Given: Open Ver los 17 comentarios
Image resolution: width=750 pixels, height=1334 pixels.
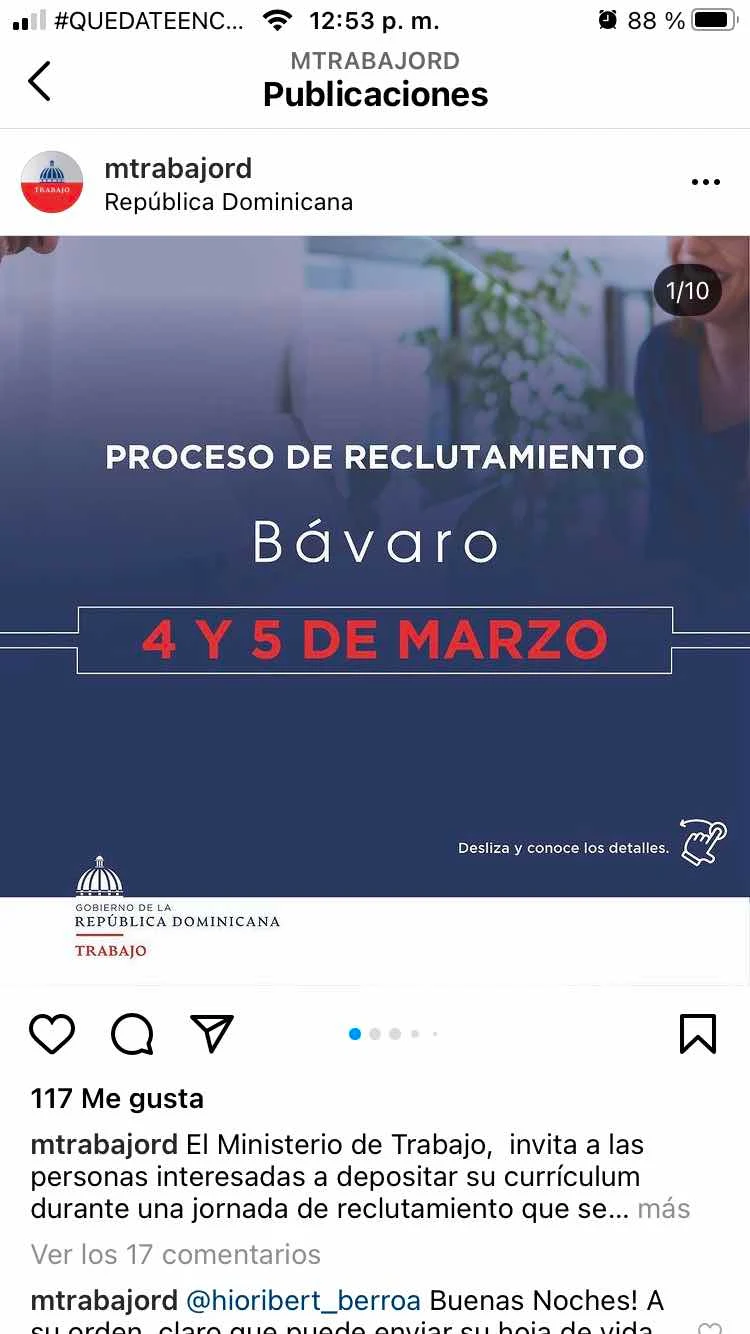Looking at the screenshot, I should coord(176,1254).
